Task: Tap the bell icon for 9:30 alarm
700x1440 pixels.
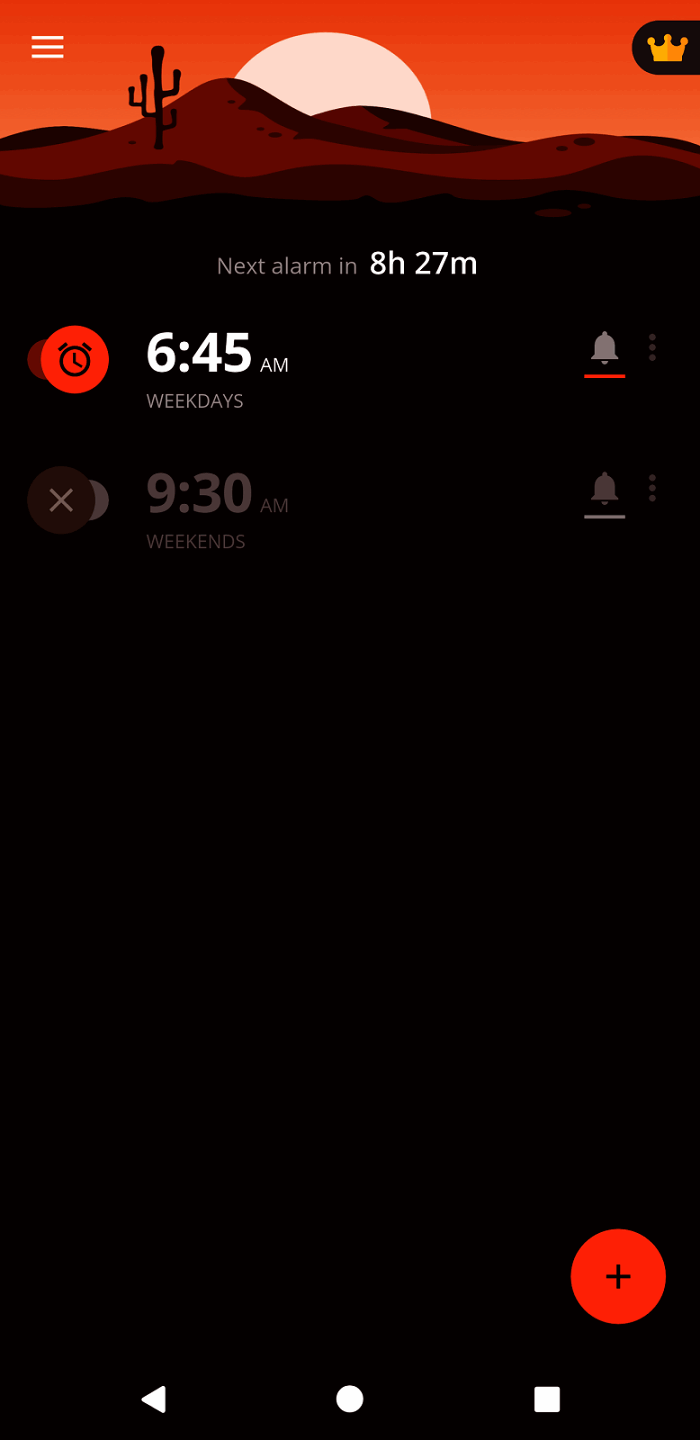Action: (x=604, y=490)
